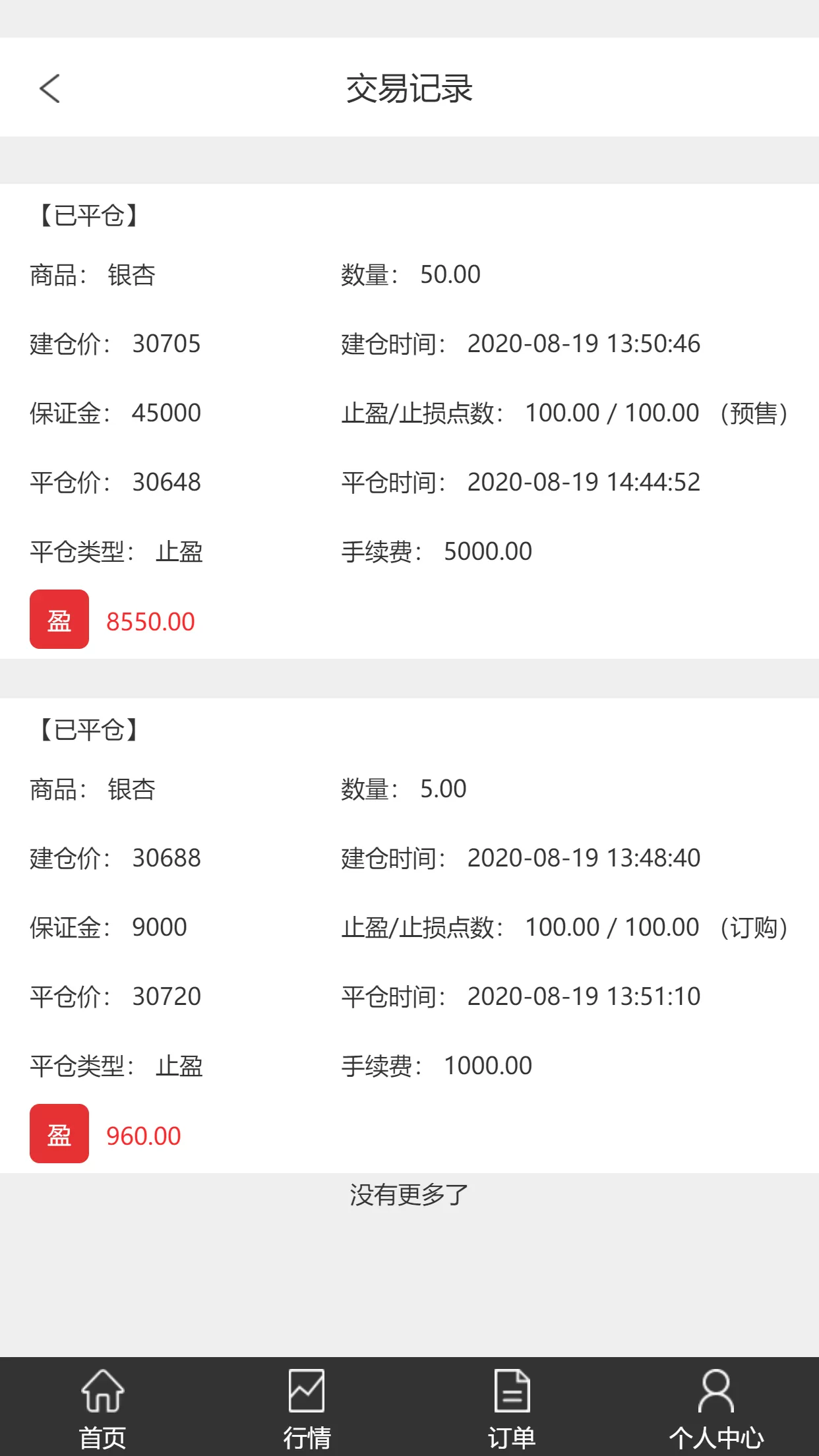Open the 行情 tab
Image resolution: width=819 pixels, height=1456 pixels.
pyautogui.click(x=307, y=1407)
